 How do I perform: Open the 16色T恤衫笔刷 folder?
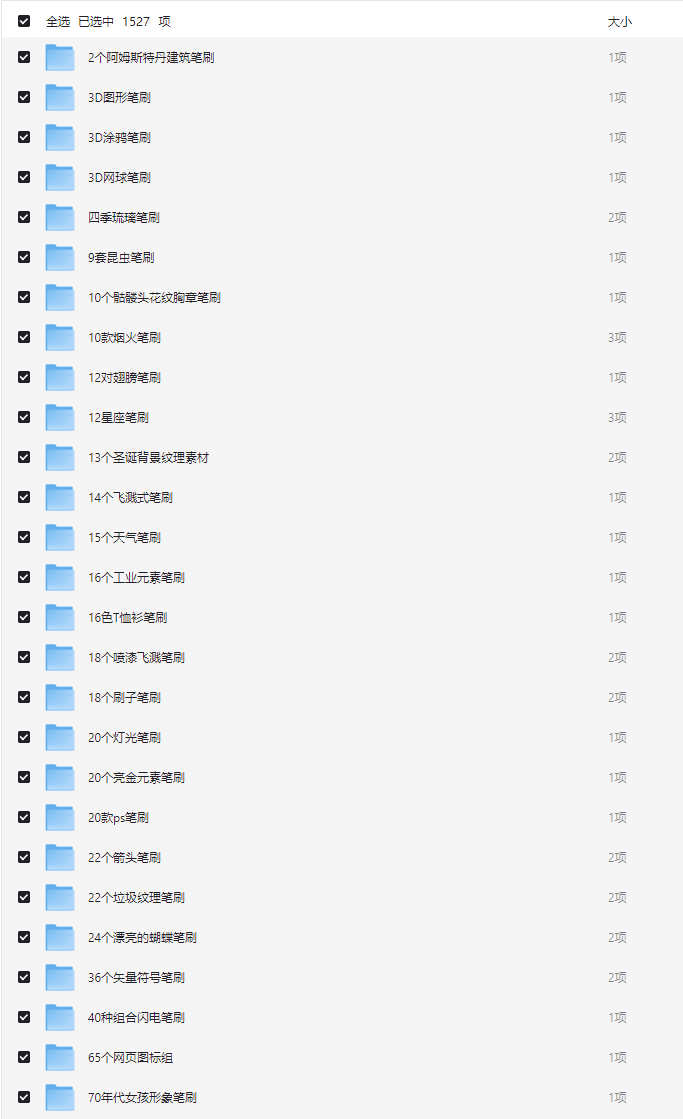127,618
